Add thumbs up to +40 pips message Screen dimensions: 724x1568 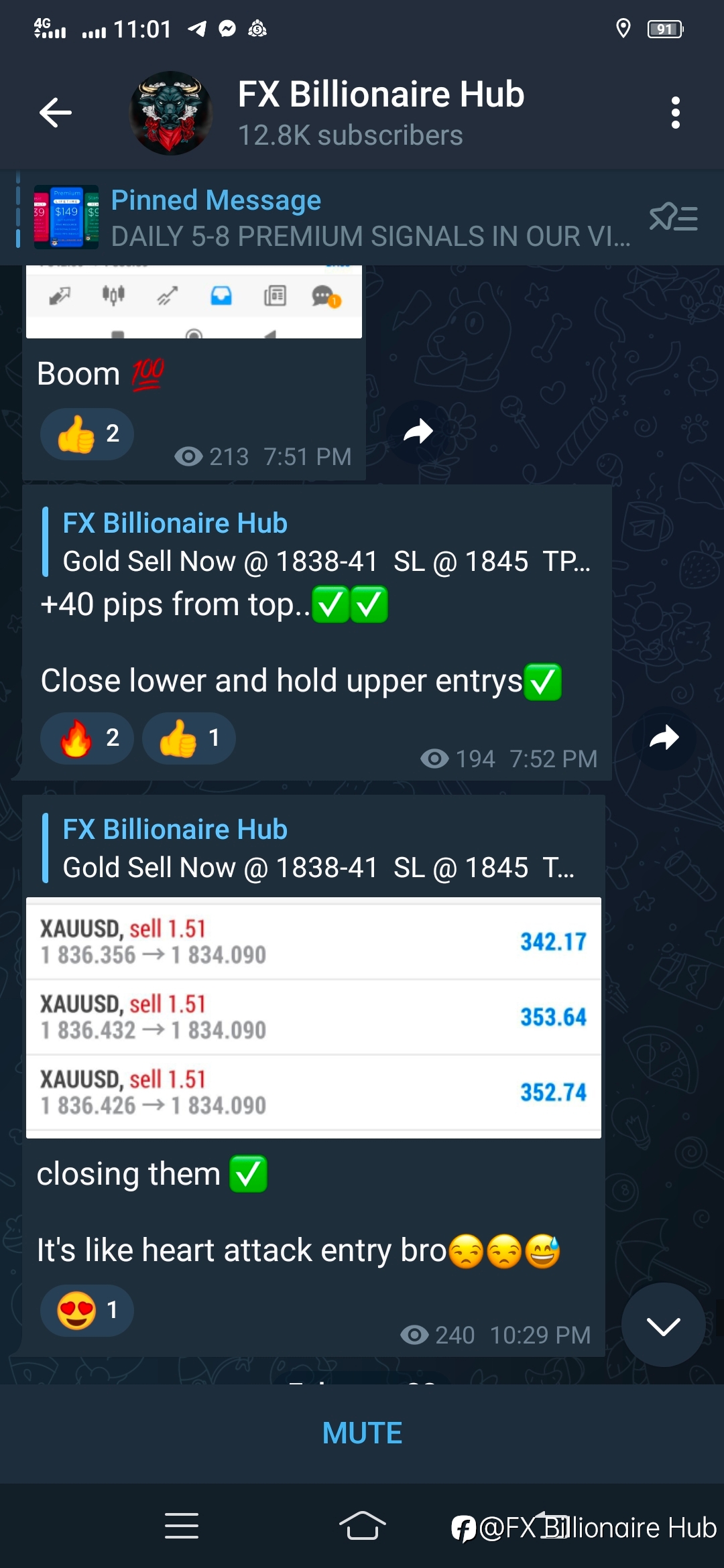point(189,738)
